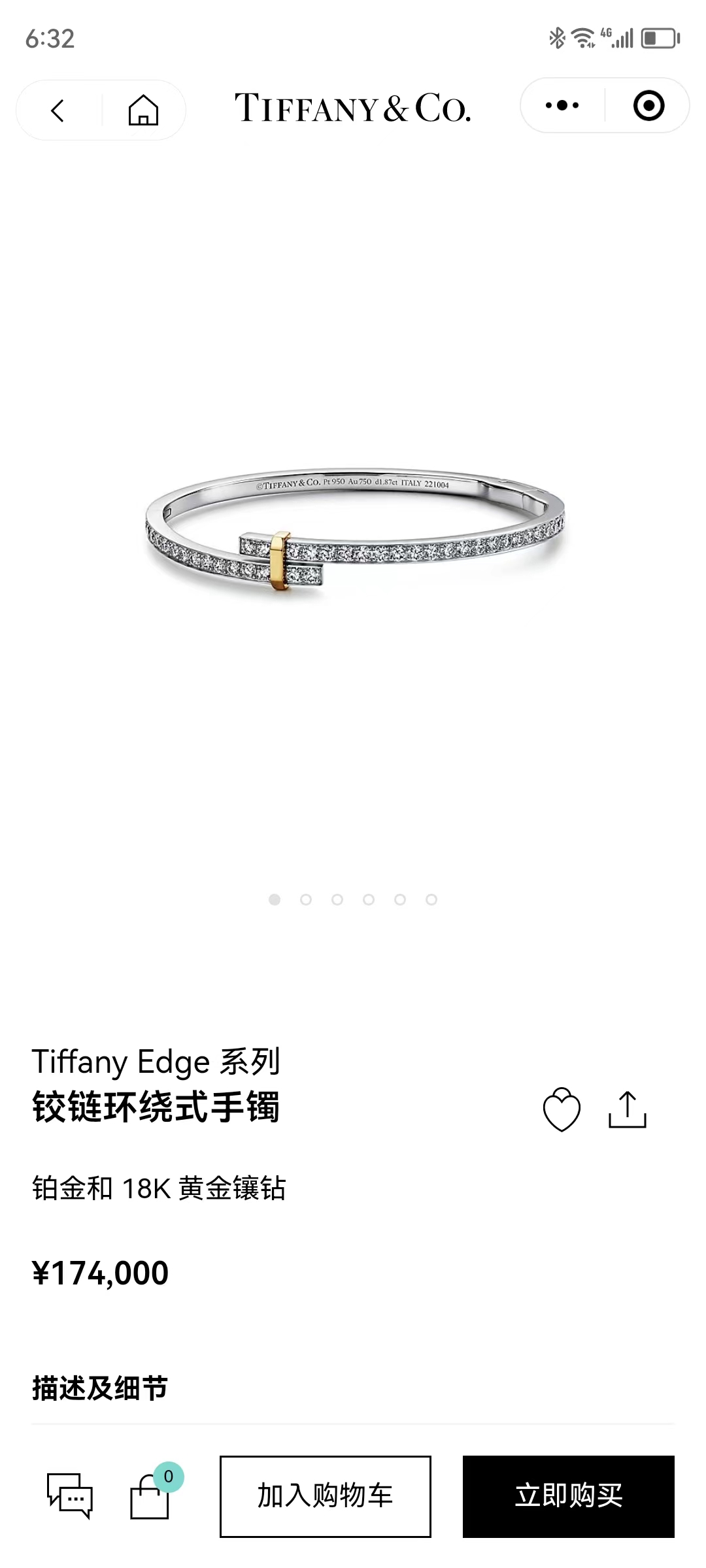The image size is (706, 1568).
Task: Go back to the previous page
Action: click(x=58, y=110)
